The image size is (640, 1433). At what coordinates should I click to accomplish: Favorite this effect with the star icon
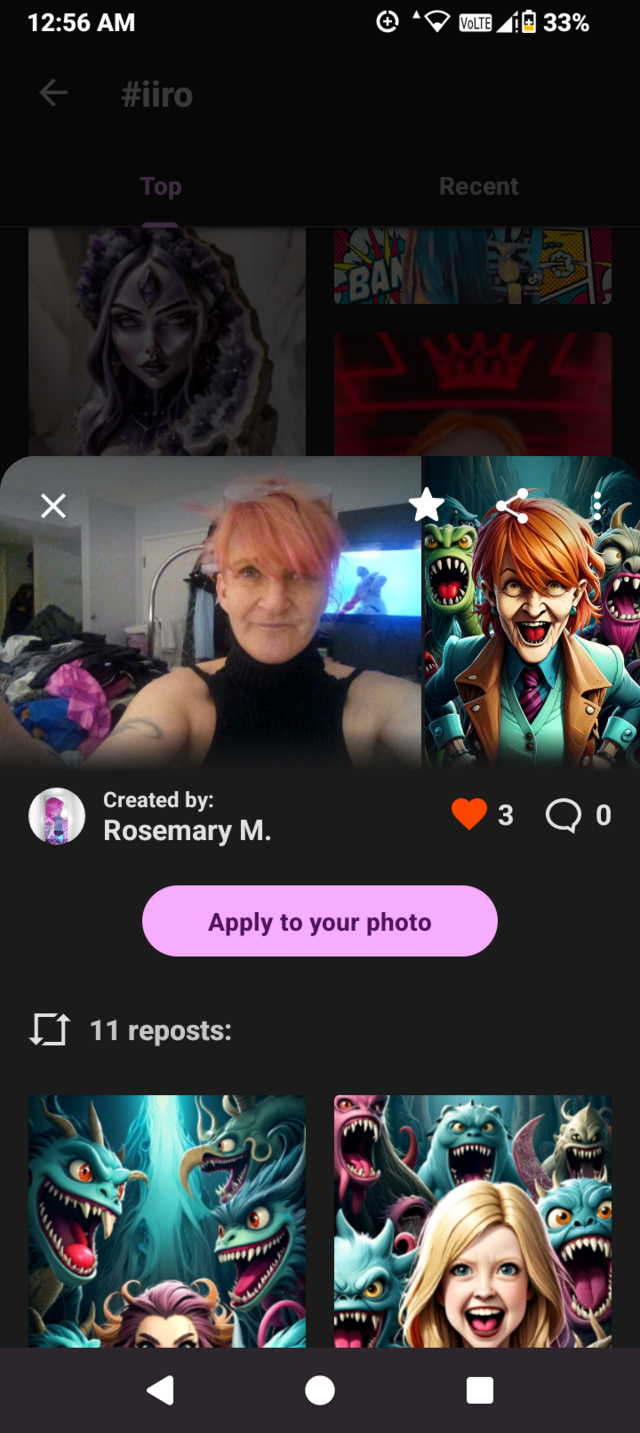tap(426, 506)
